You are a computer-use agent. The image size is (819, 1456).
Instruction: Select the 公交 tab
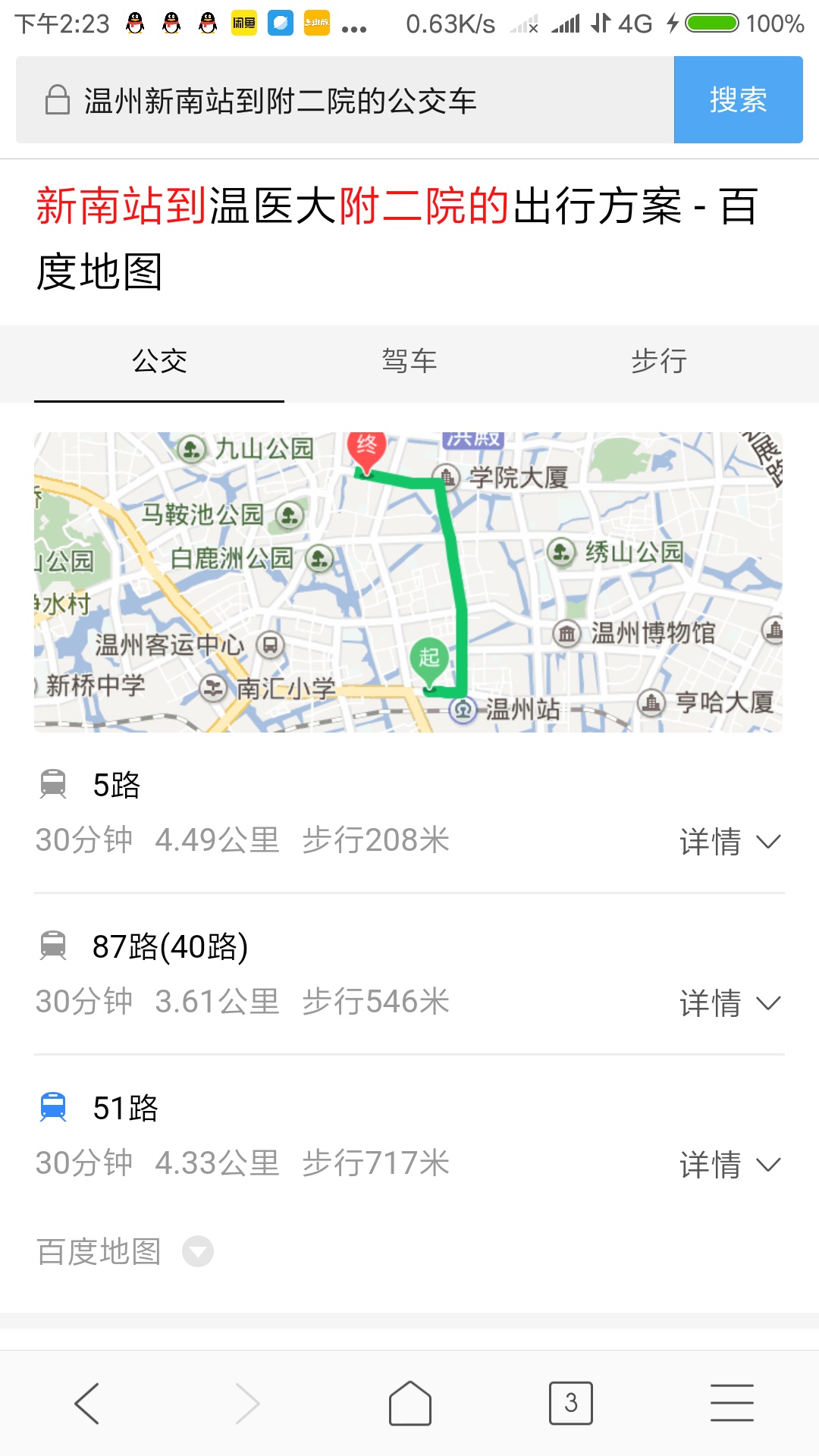[x=159, y=362]
